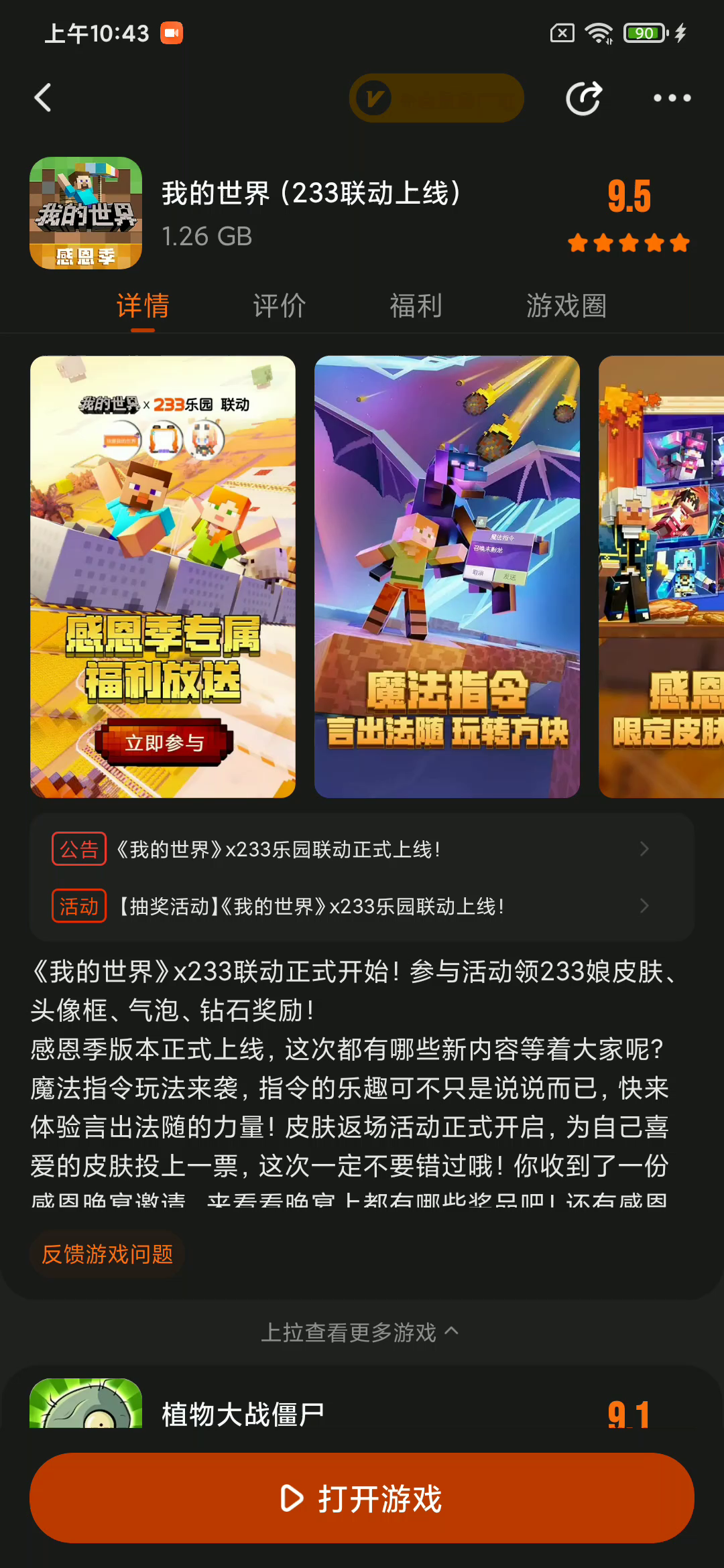The width and height of the screenshot is (724, 1568).
Task: Select the 详情 tab
Action: click(143, 306)
